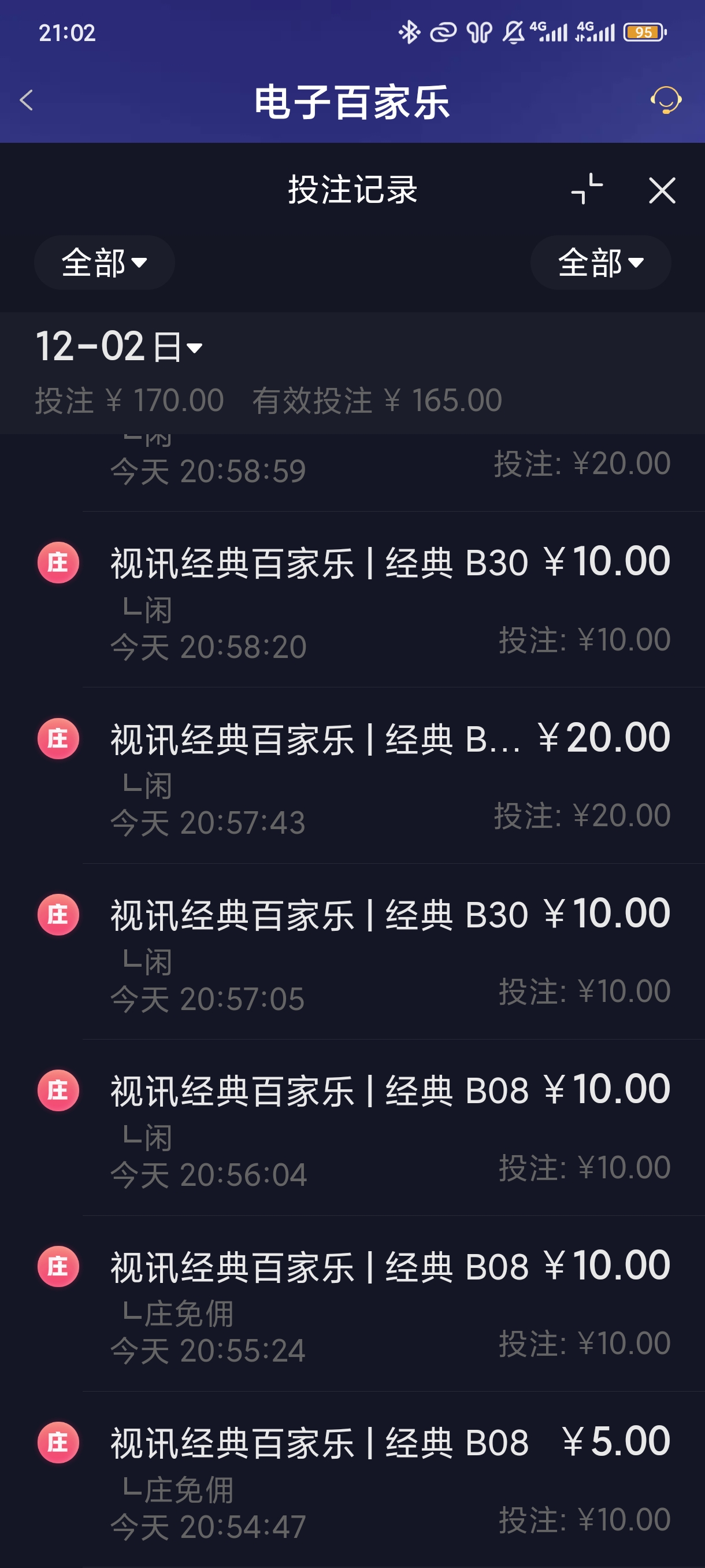Tap the battery indicator showing 95
The image size is (705, 1568).
(645, 32)
